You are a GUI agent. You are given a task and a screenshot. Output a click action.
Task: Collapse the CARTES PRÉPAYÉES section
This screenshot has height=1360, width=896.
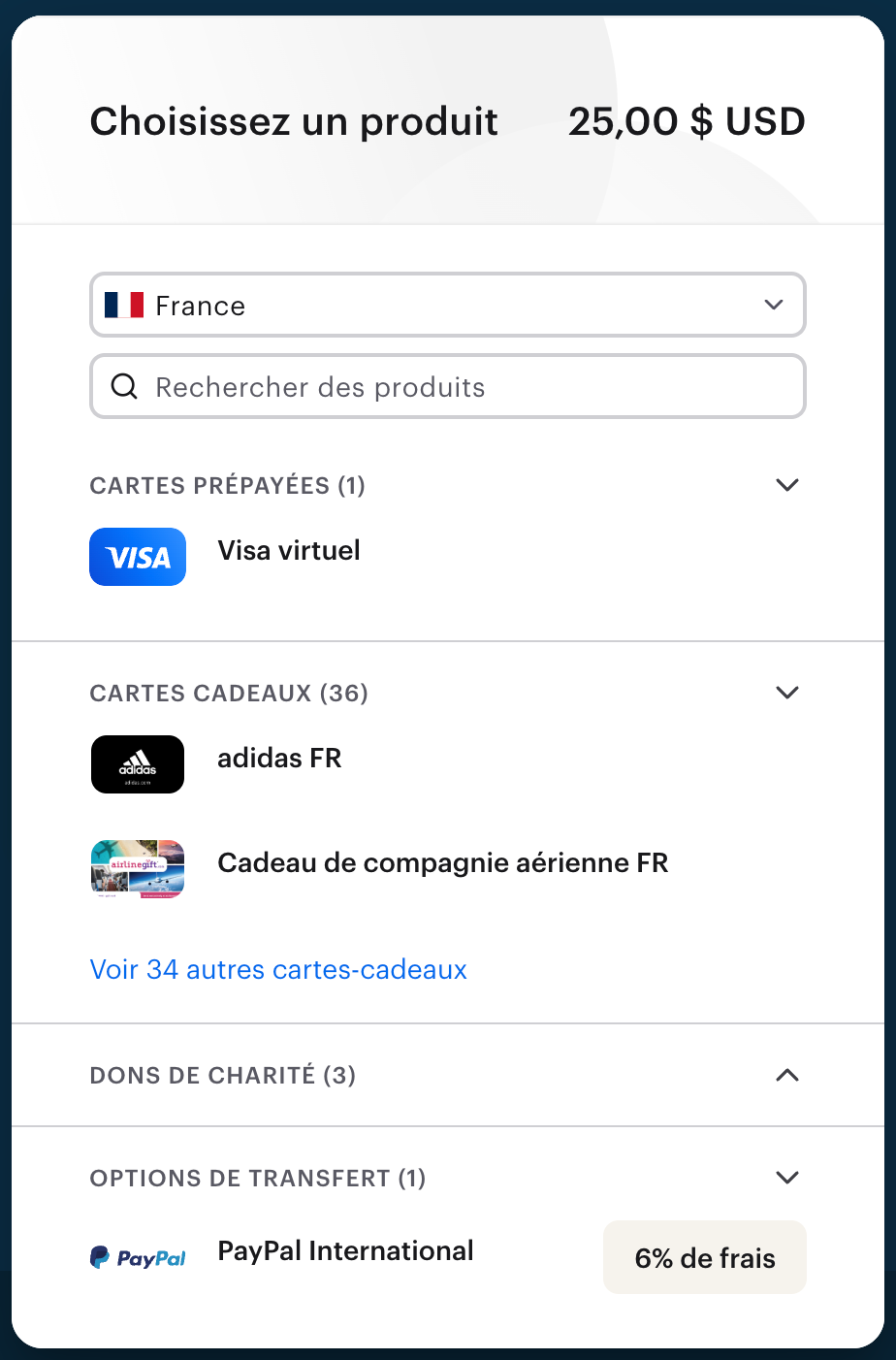tap(786, 485)
